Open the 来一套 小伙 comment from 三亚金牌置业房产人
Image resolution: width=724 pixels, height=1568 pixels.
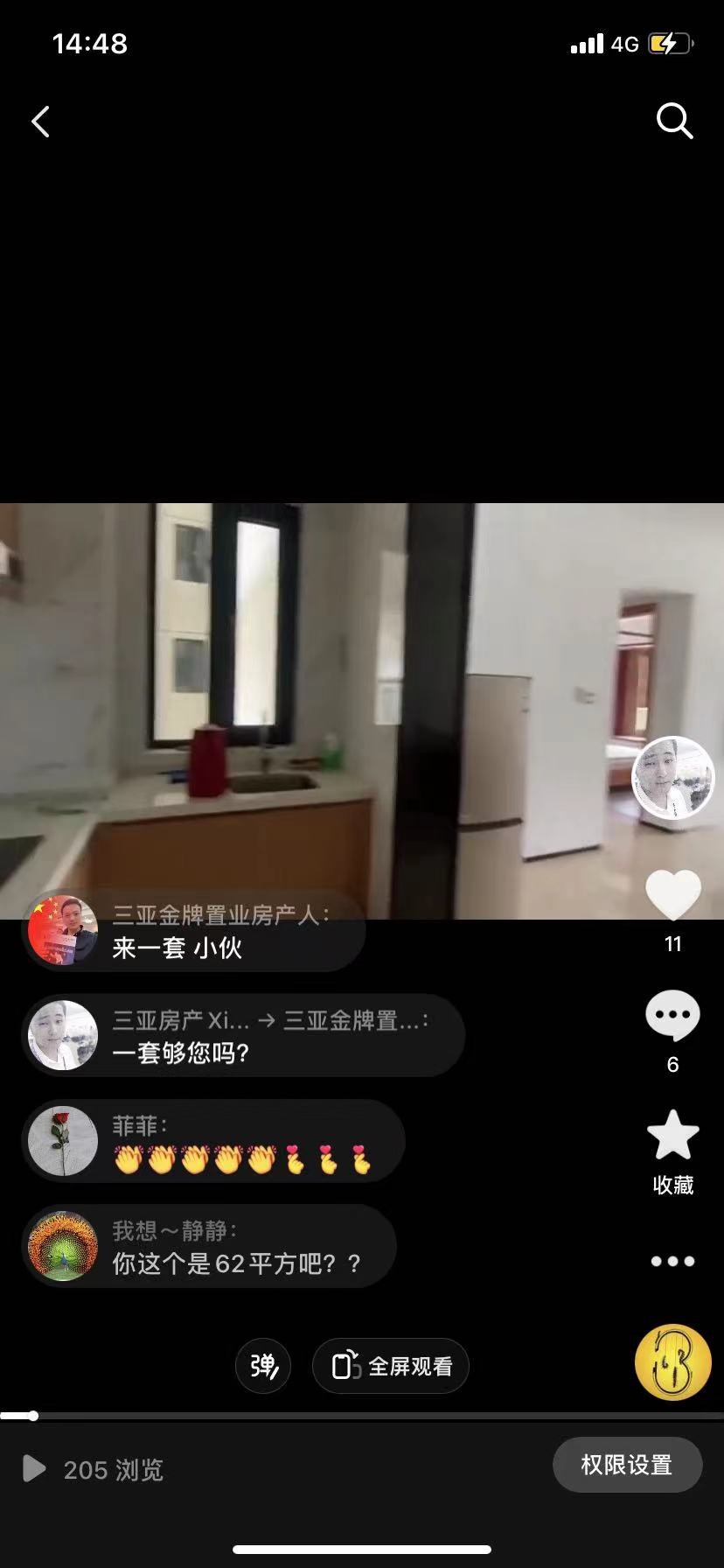coord(194,932)
